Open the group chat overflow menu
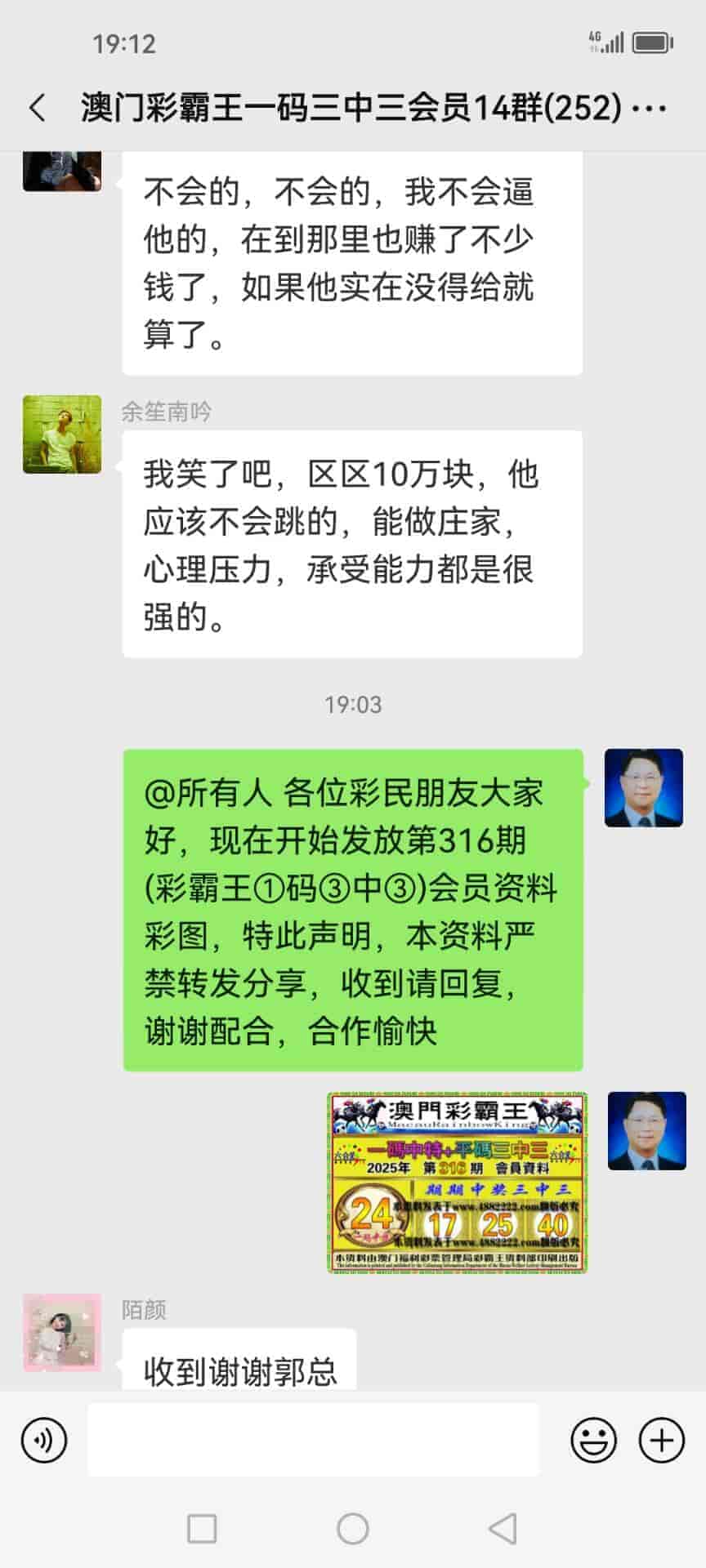Image resolution: width=706 pixels, height=1568 pixels. (x=650, y=108)
